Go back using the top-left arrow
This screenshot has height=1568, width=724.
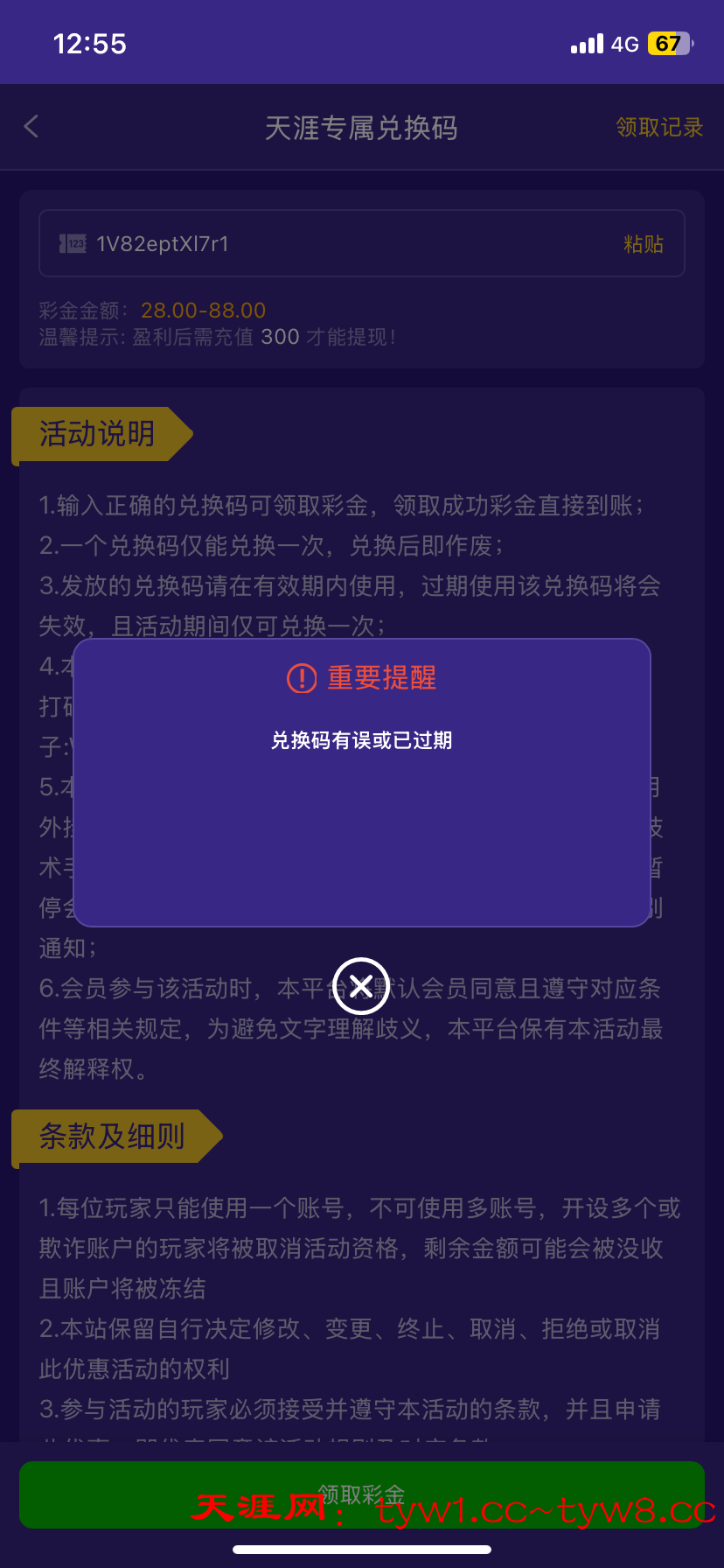pyautogui.click(x=31, y=127)
